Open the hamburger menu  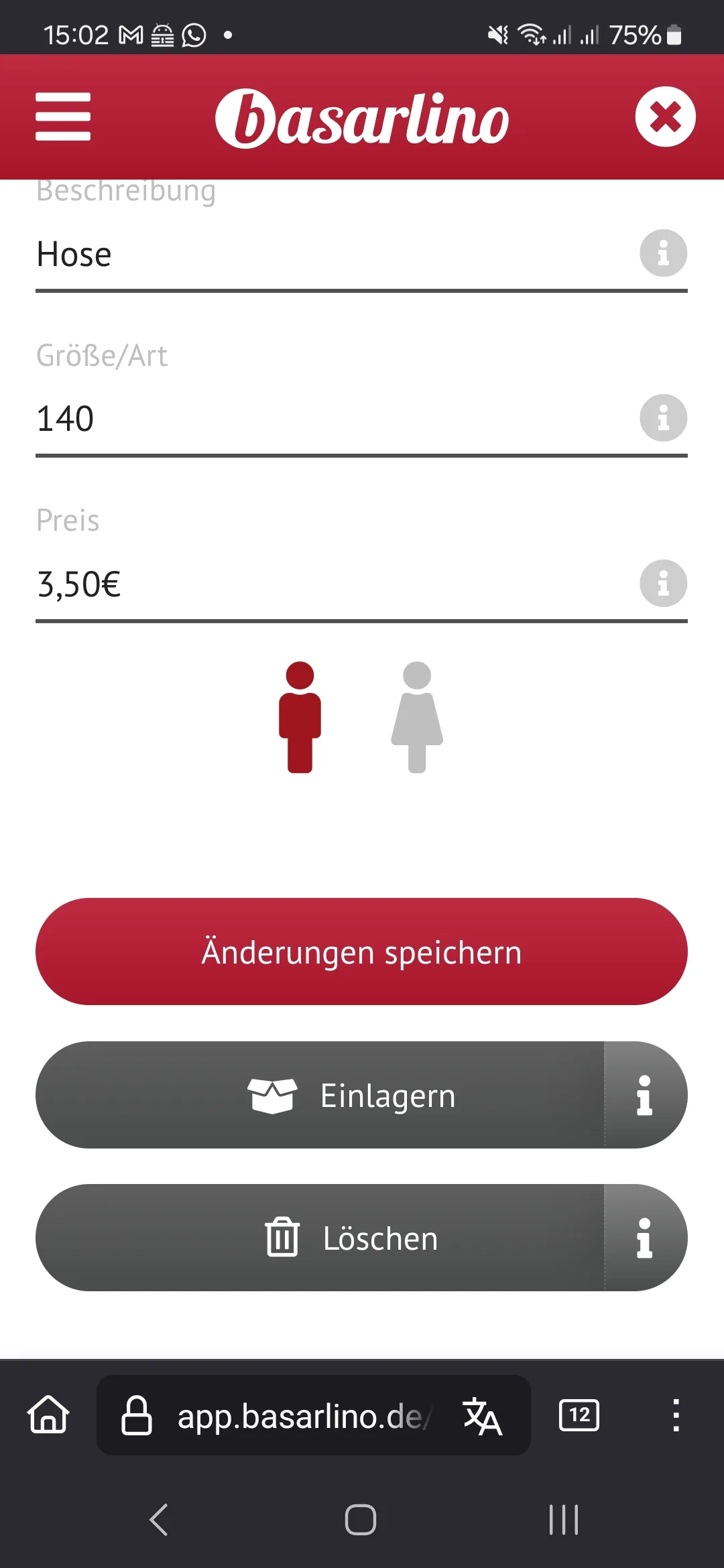[x=63, y=117]
